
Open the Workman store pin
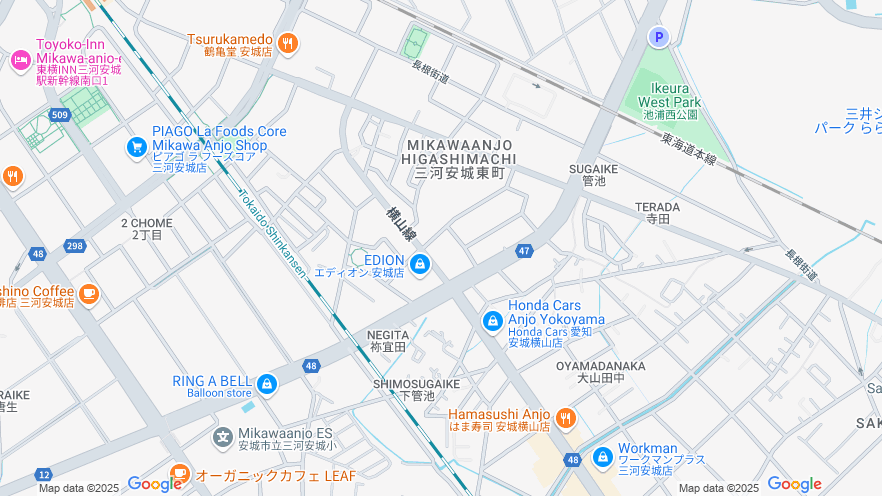pyautogui.click(x=602, y=457)
